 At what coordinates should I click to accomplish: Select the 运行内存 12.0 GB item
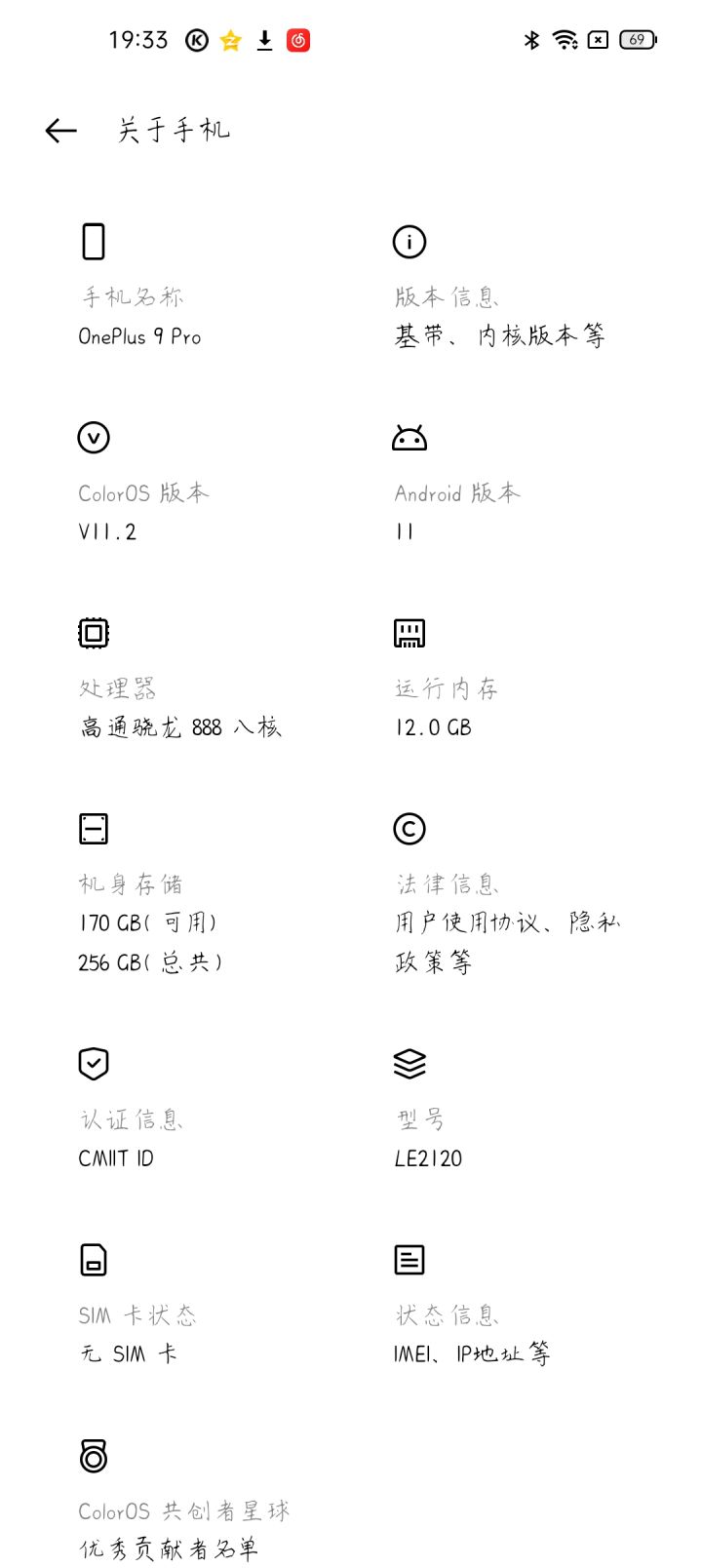point(509,678)
